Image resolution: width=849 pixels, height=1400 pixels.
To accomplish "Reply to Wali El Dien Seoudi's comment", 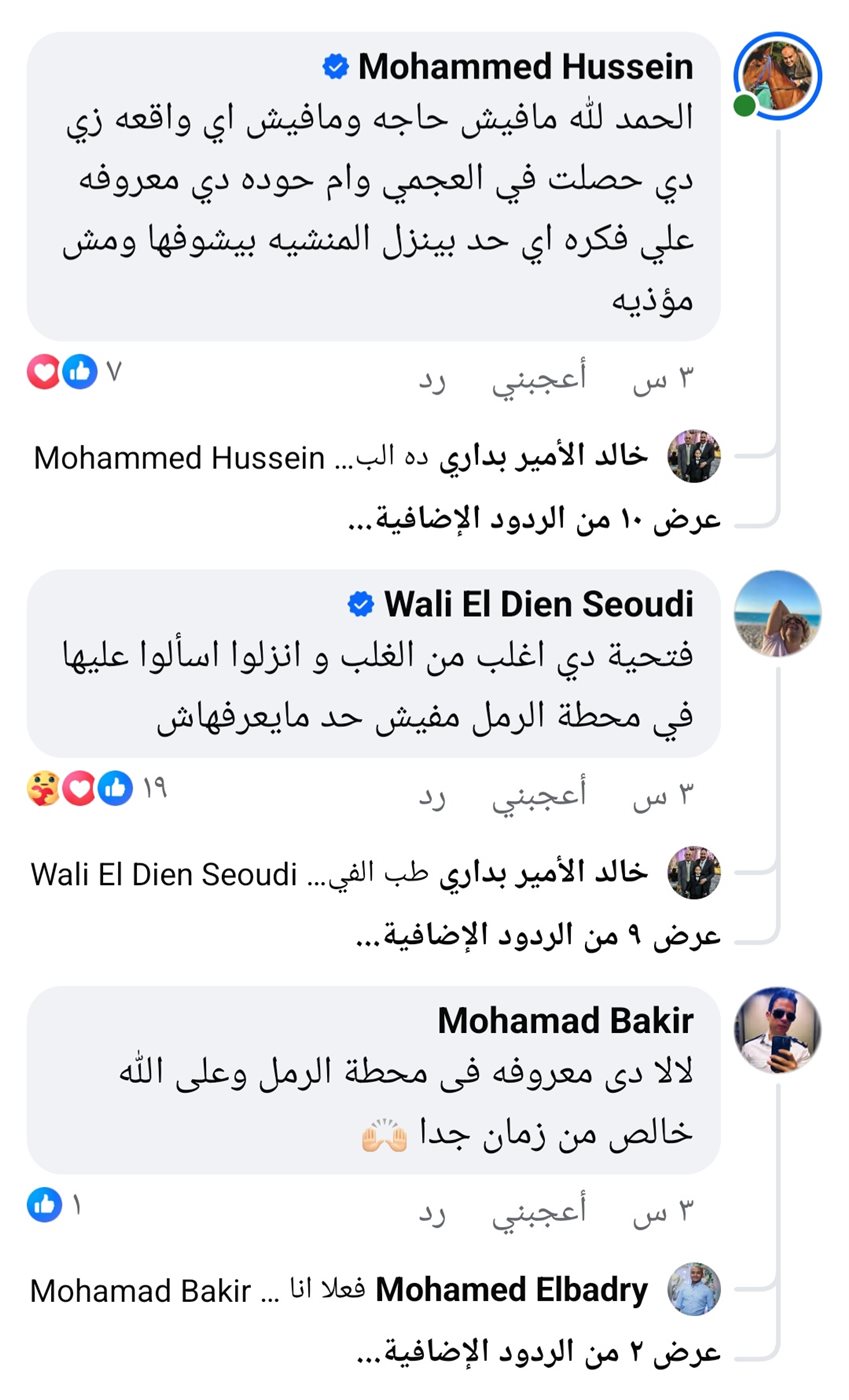I will pos(432,796).
